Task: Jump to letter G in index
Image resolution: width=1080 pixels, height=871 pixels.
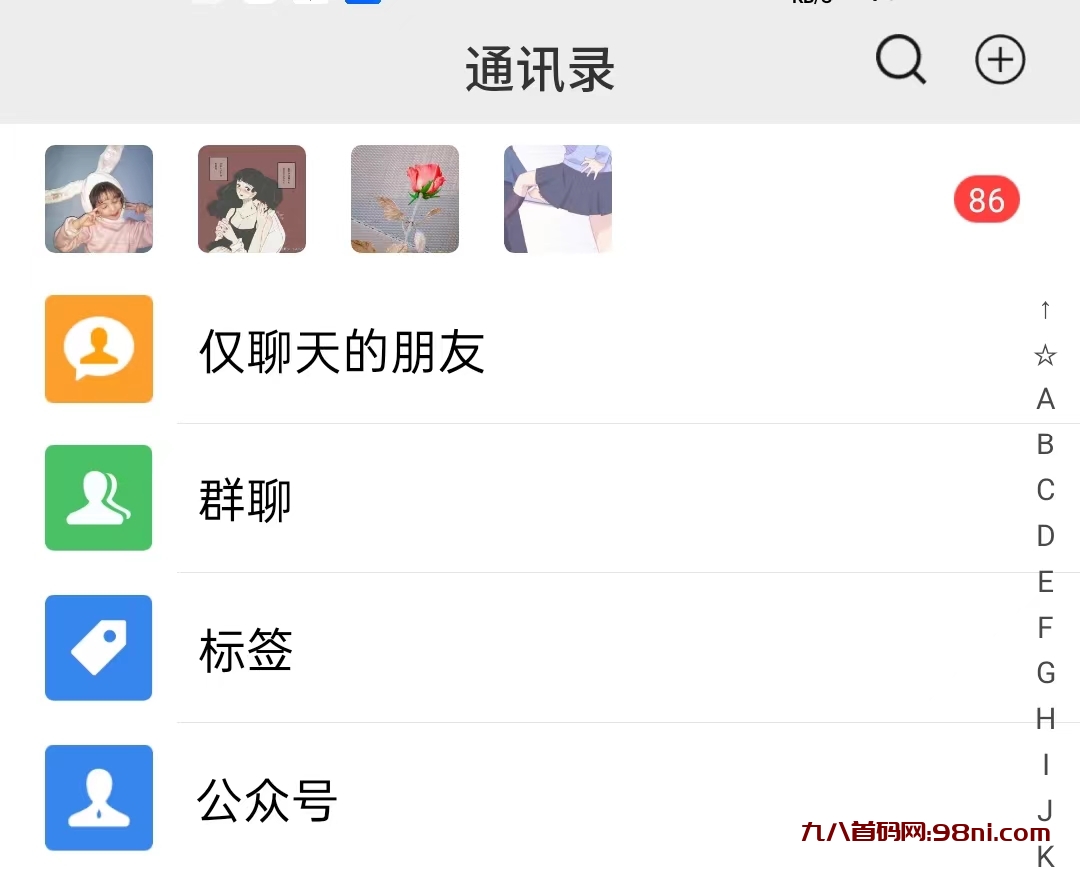Action: pyautogui.click(x=1045, y=673)
